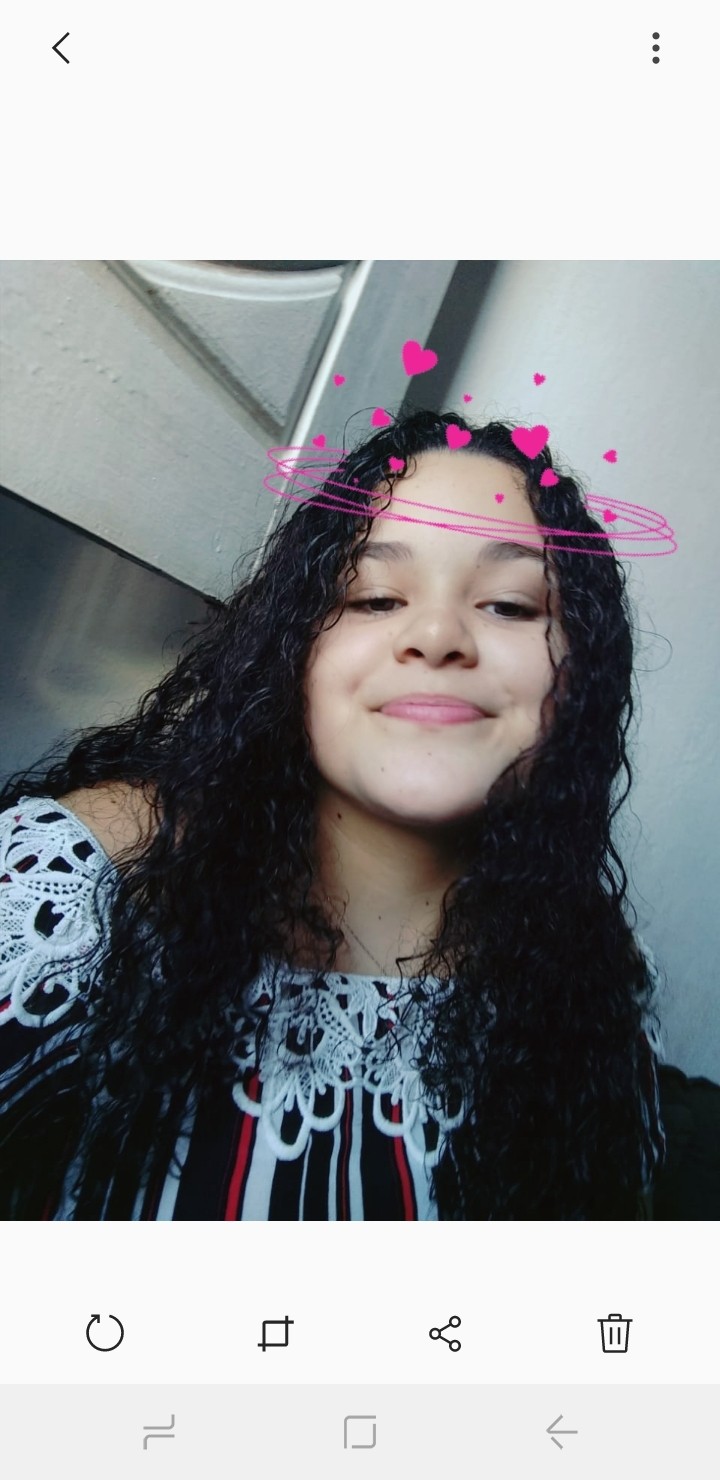
Task: Go back using the top-left arrow
Action: point(61,48)
